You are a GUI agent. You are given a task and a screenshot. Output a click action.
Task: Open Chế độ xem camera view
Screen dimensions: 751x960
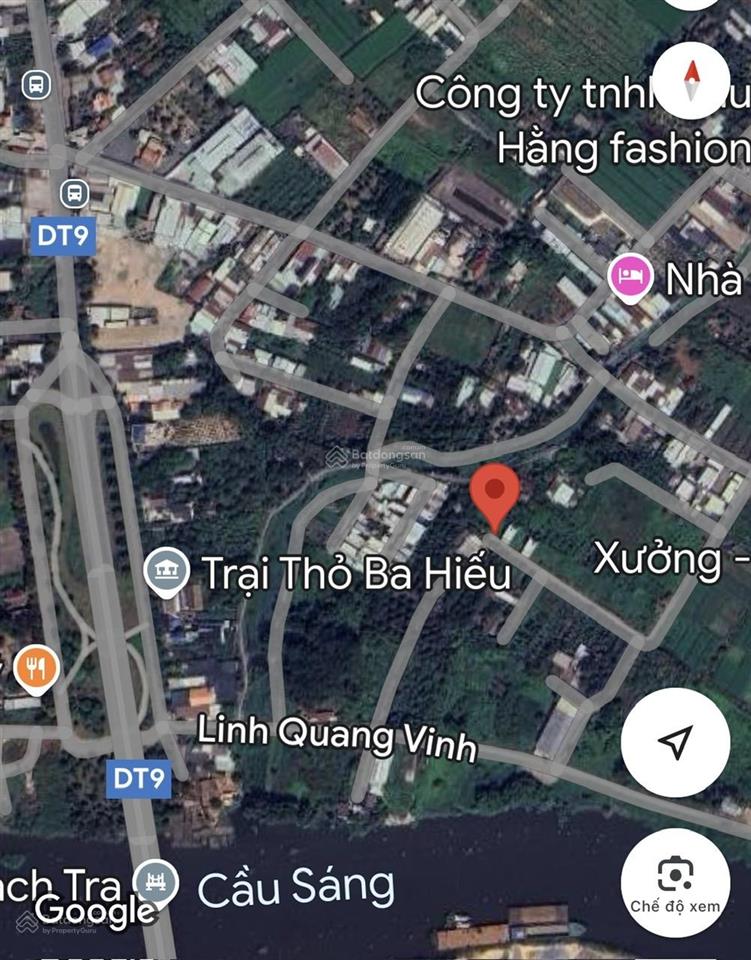point(675,882)
